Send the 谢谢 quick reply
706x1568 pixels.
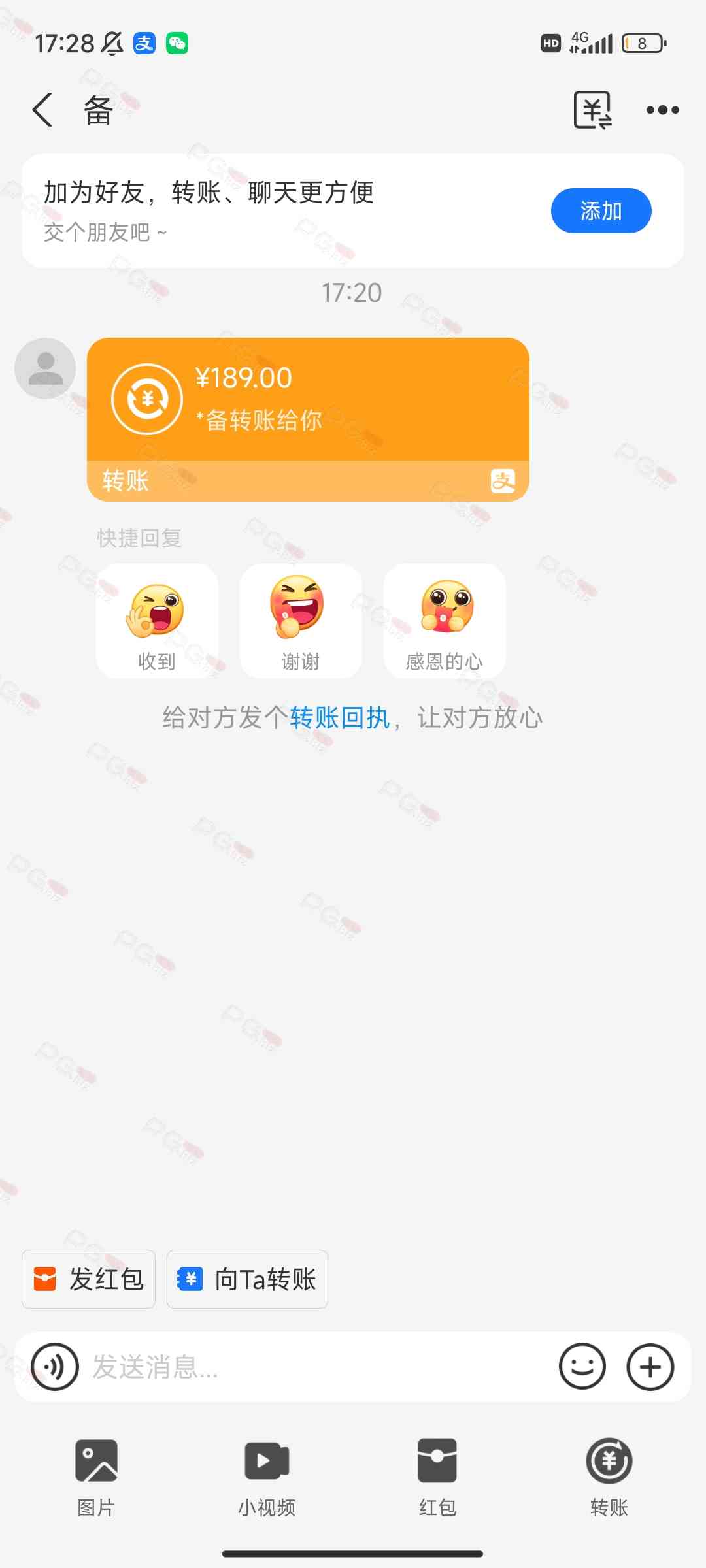(301, 621)
